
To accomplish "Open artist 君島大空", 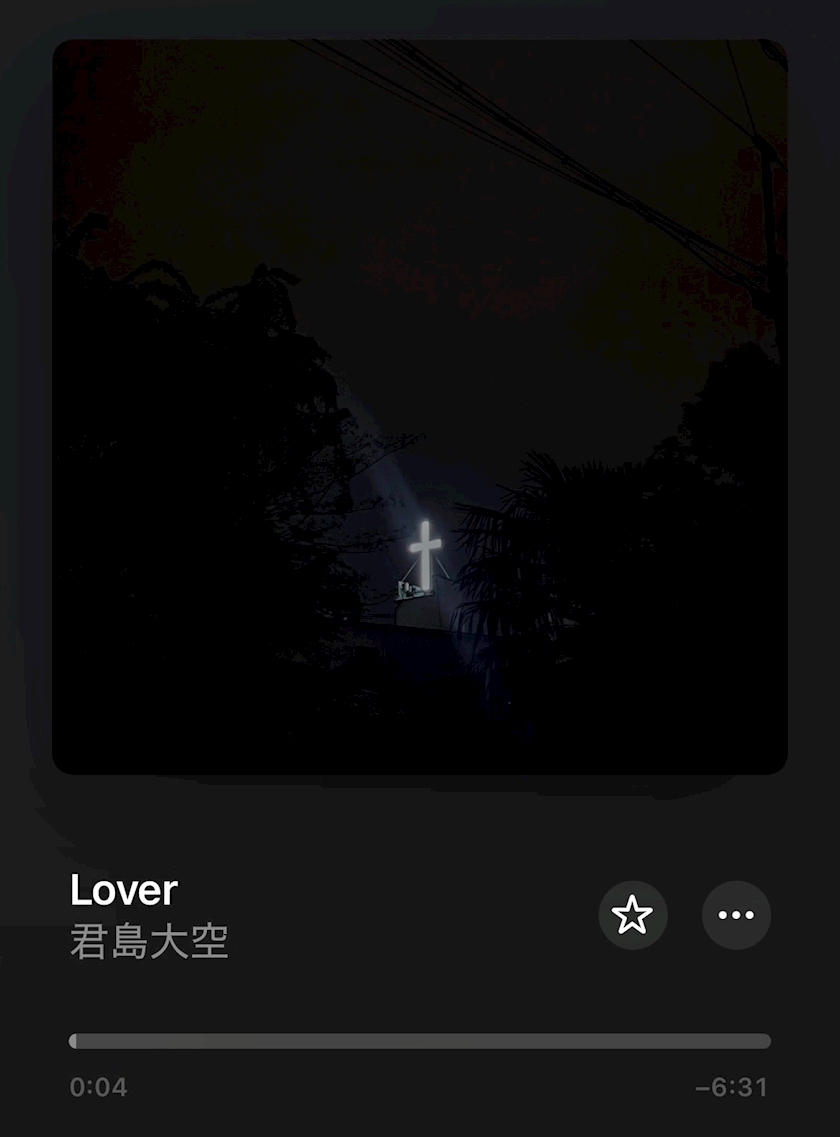I will 149,942.
